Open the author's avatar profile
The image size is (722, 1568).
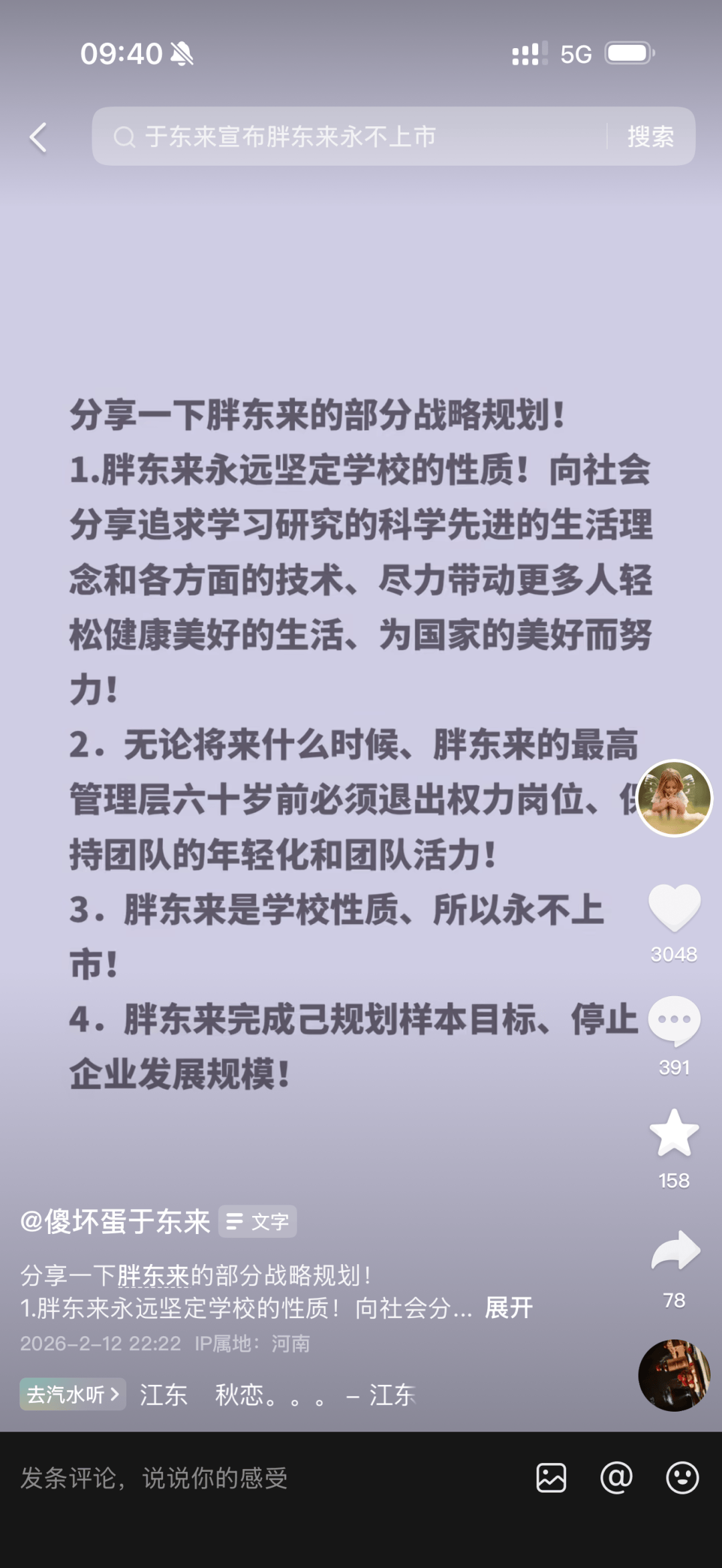coord(675,798)
